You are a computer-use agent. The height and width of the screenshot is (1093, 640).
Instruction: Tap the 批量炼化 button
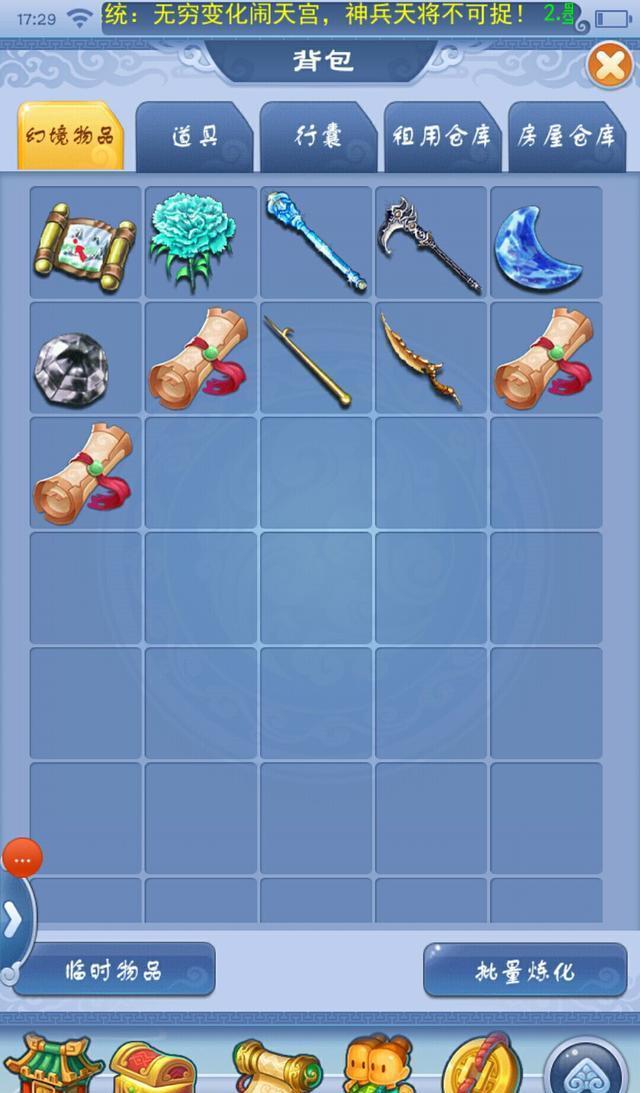[525, 970]
